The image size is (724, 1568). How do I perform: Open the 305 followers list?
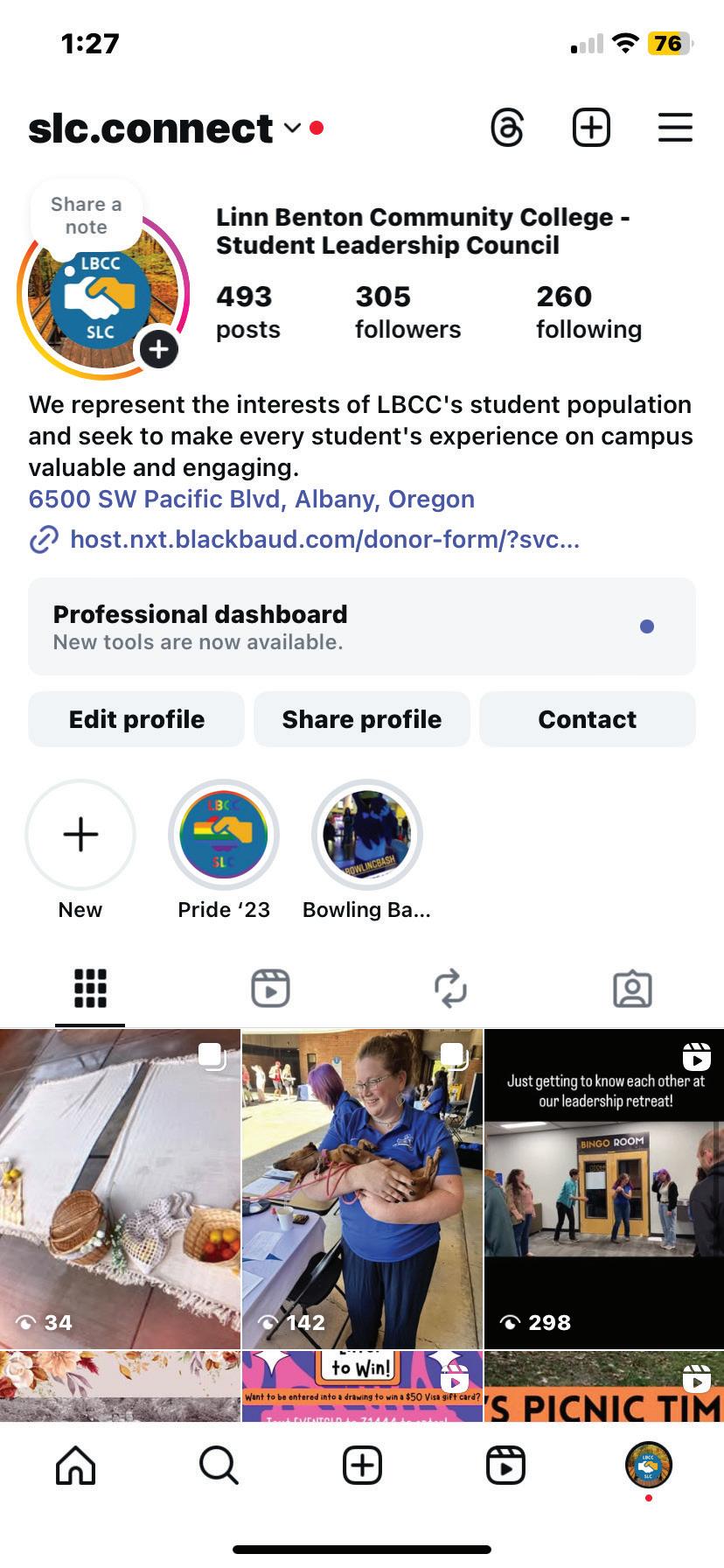point(407,311)
